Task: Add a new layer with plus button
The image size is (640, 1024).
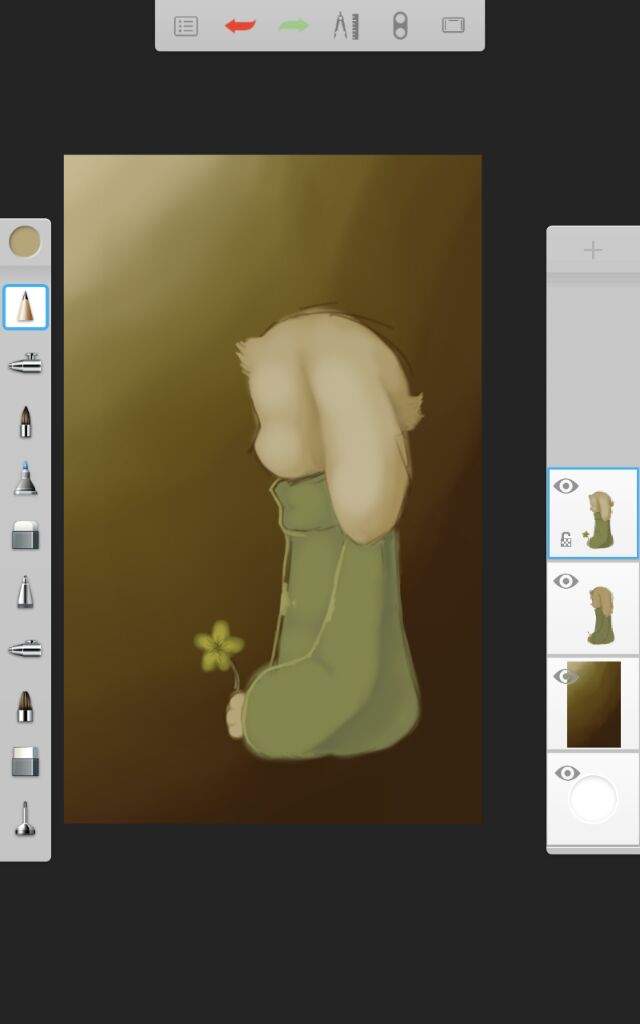Action: tap(593, 250)
